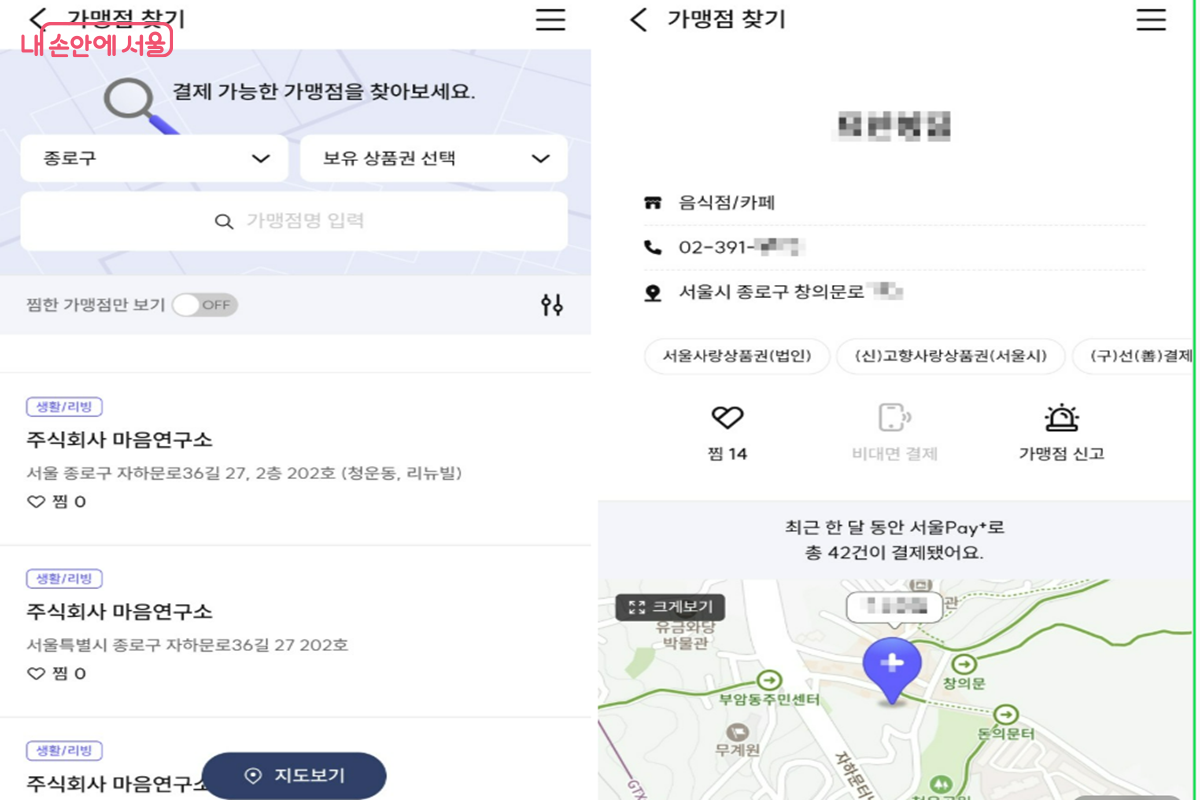Select the 서울사랑상품권(법인) chip
1200x800 pixels.
point(737,356)
